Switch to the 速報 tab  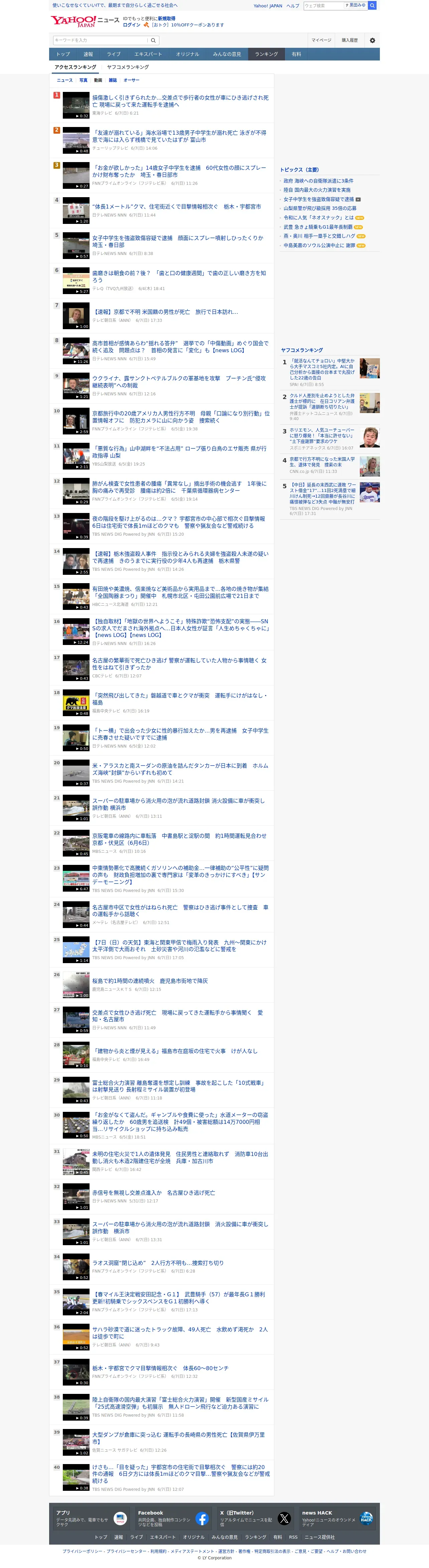click(x=88, y=54)
